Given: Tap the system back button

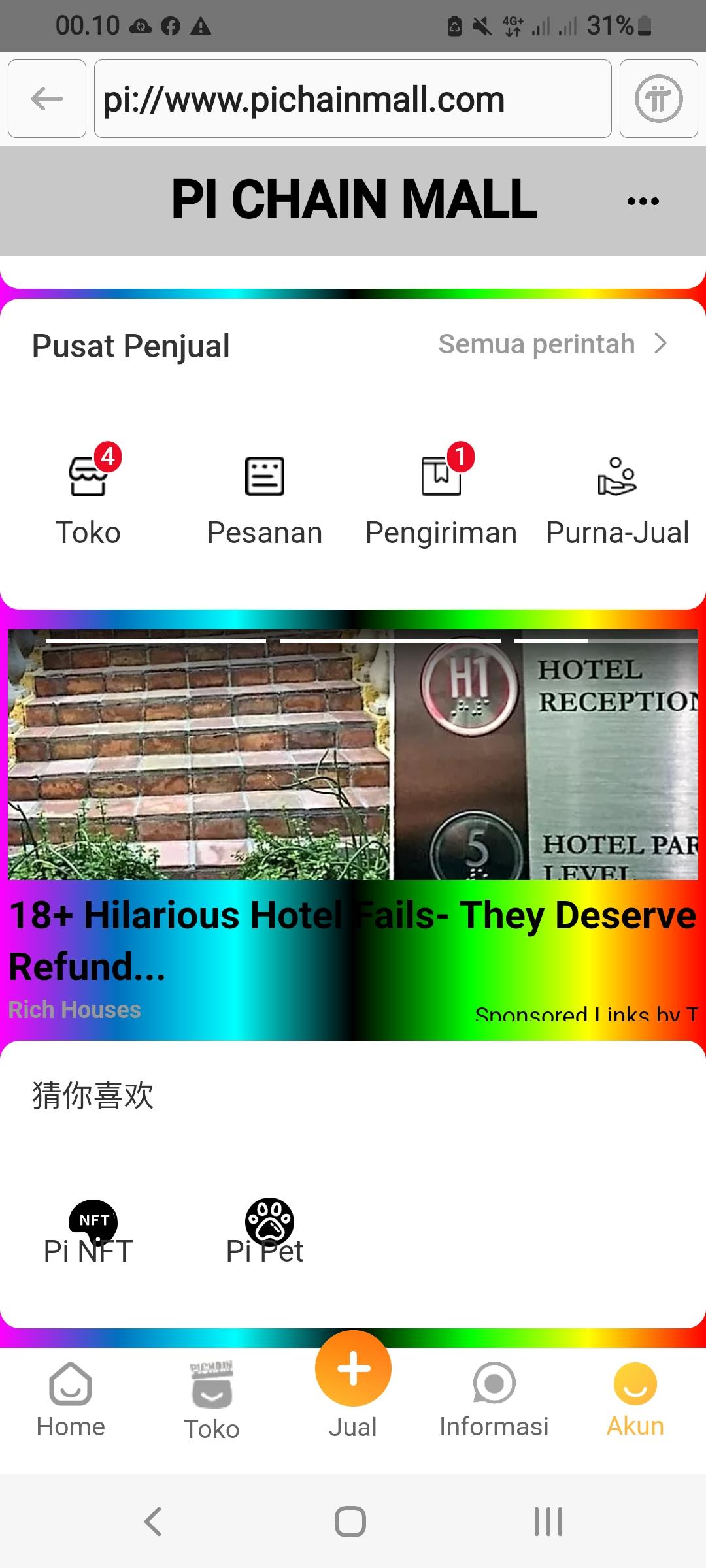Looking at the screenshot, I should pyautogui.click(x=152, y=1522).
